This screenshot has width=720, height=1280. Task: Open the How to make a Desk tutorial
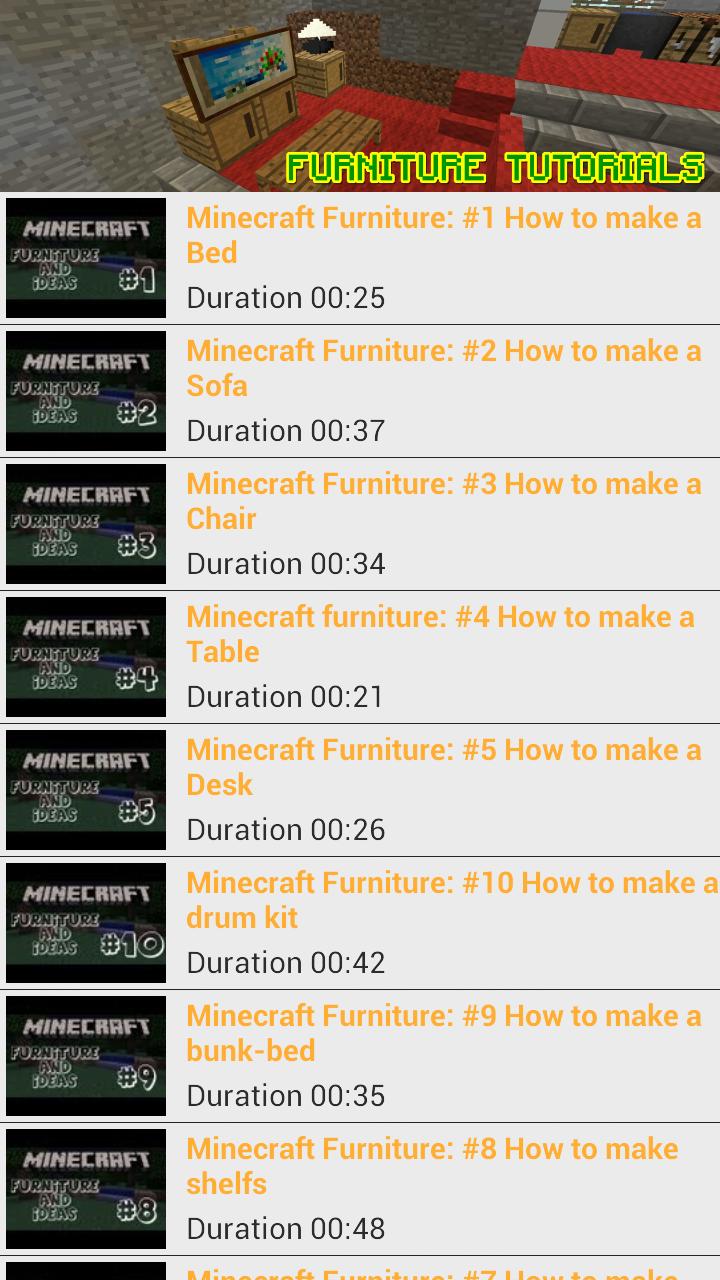(x=443, y=767)
